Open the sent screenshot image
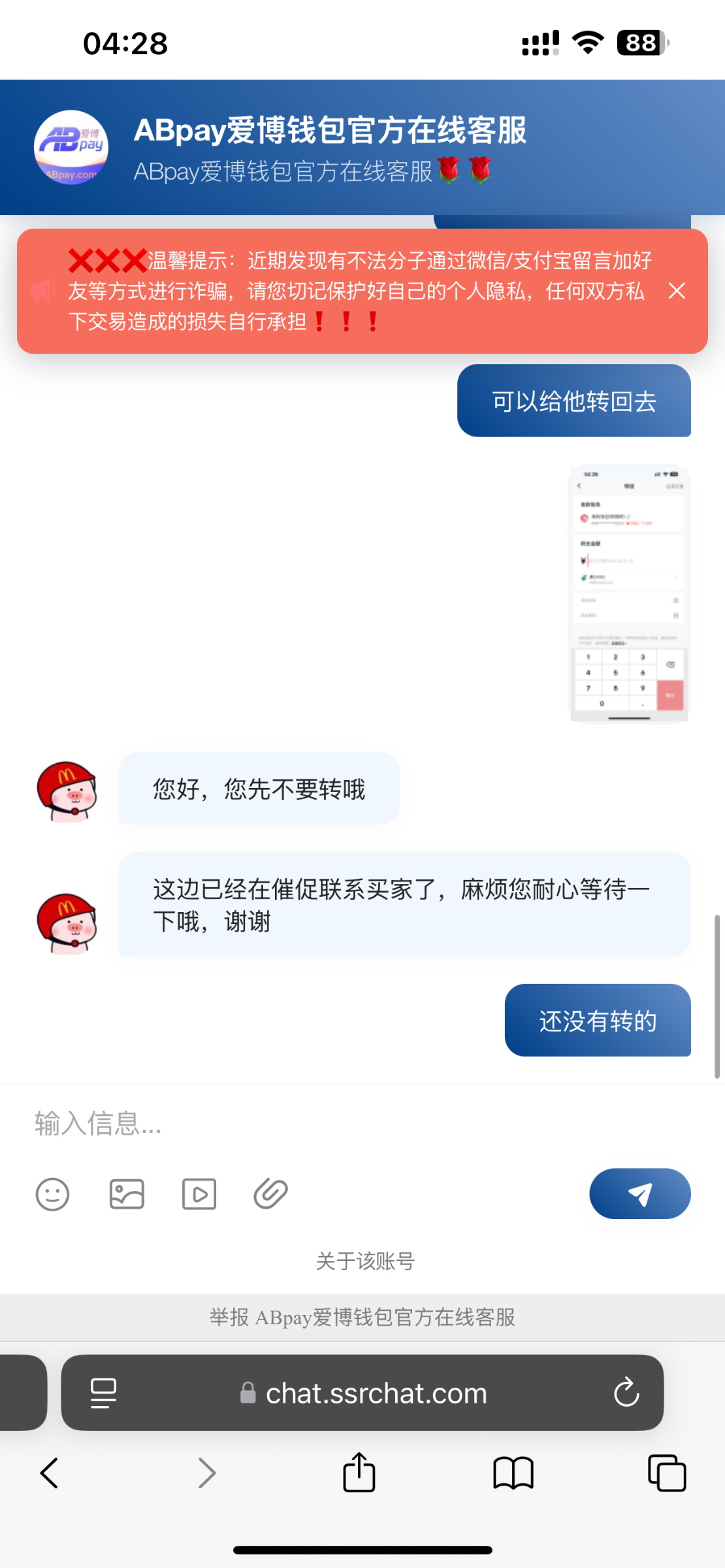Viewport: 725px width, 1568px height. coord(628,593)
